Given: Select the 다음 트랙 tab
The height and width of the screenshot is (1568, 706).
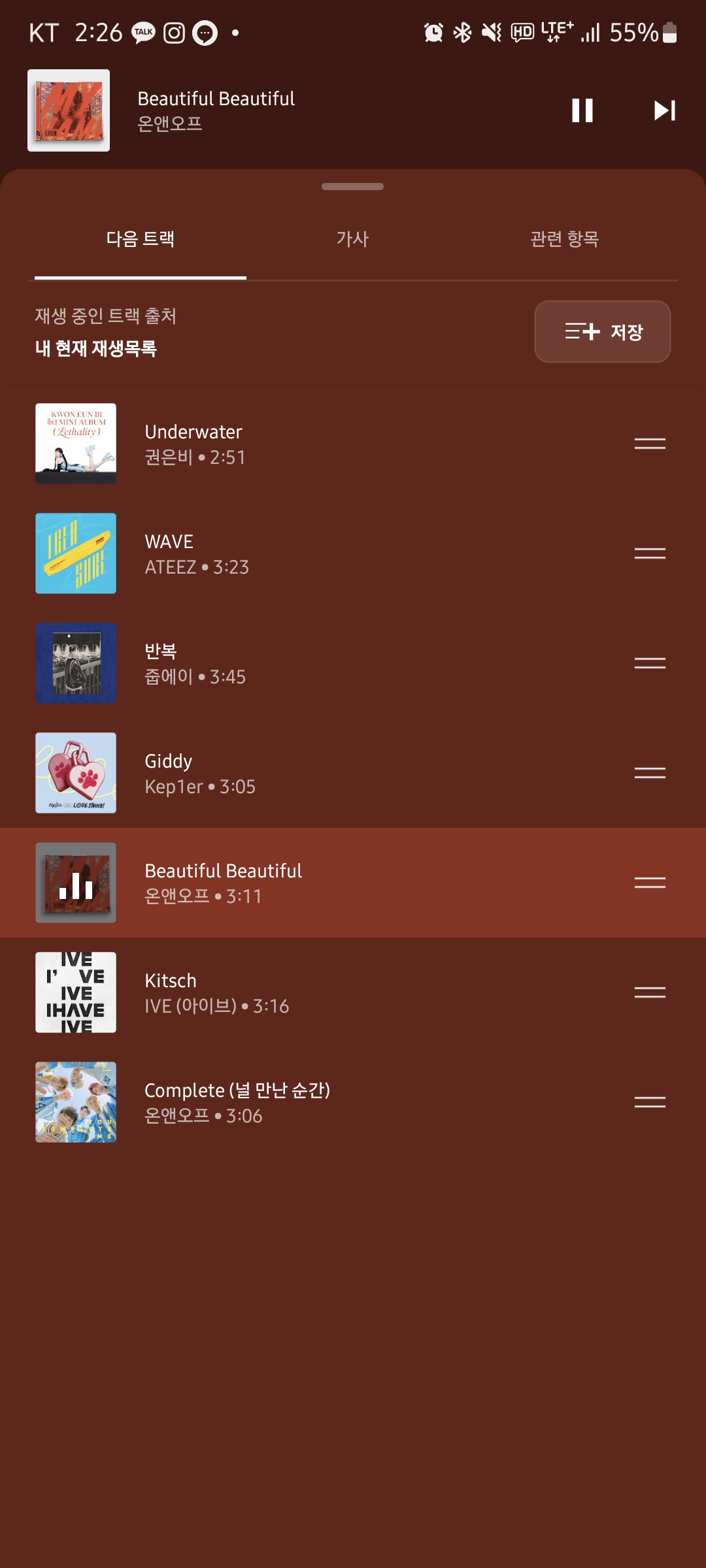Looking at the screenshot, I should click(x=141, y=239).
